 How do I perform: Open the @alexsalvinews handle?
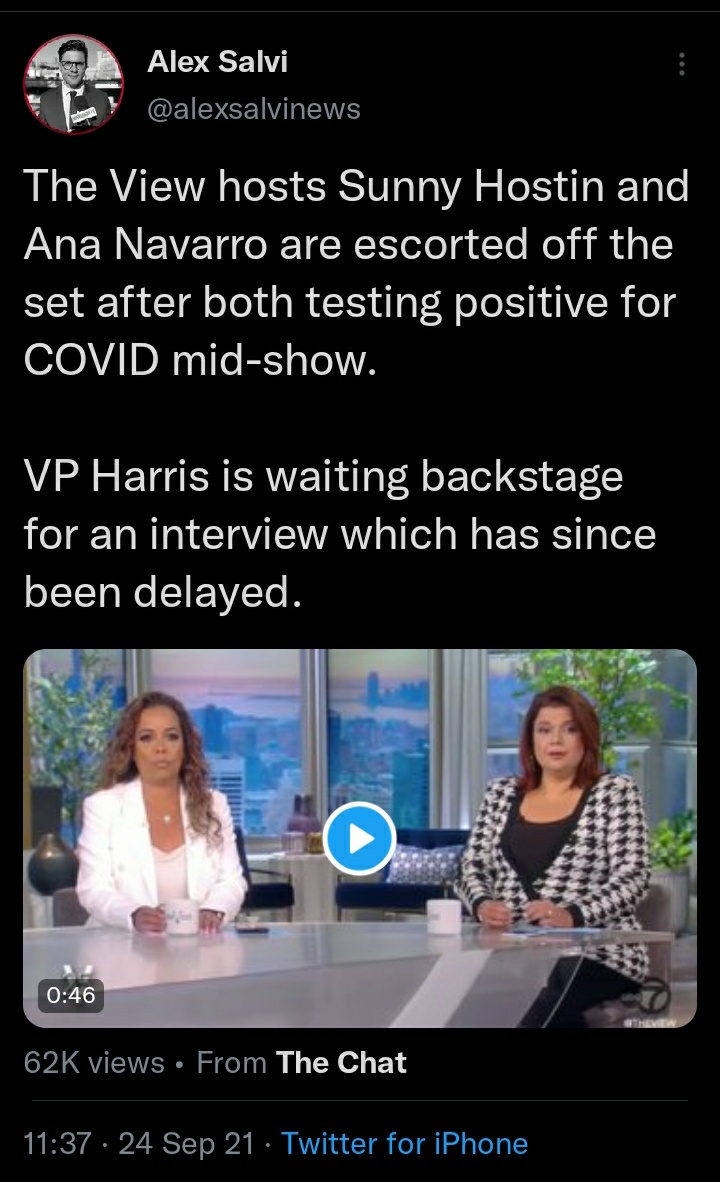click(254, 108)
